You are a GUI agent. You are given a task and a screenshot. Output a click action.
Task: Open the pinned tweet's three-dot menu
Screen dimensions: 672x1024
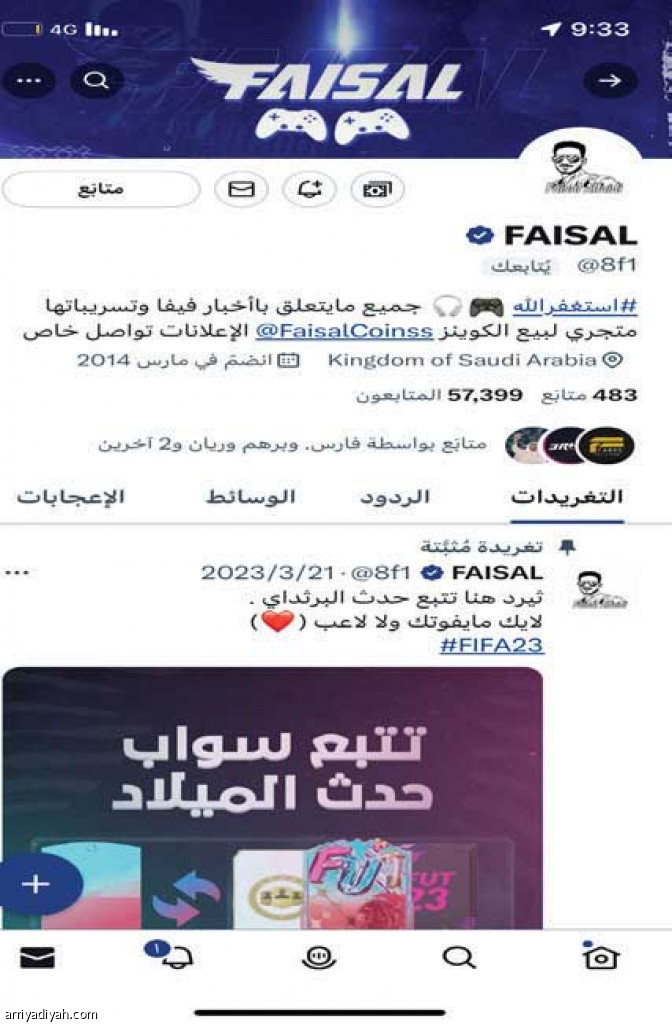(18, 572)
